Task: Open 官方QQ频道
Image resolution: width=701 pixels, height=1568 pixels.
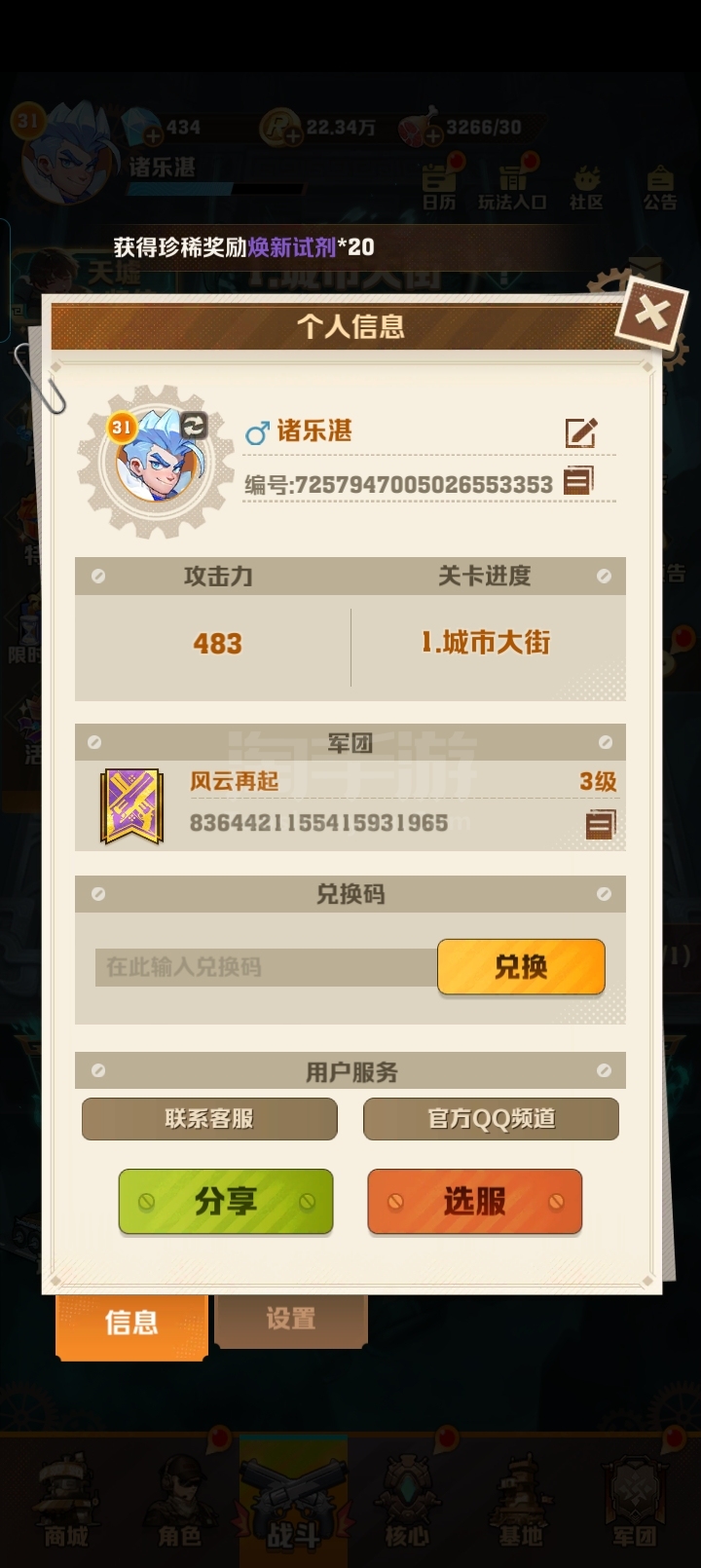Action: tap(491, 1119)
